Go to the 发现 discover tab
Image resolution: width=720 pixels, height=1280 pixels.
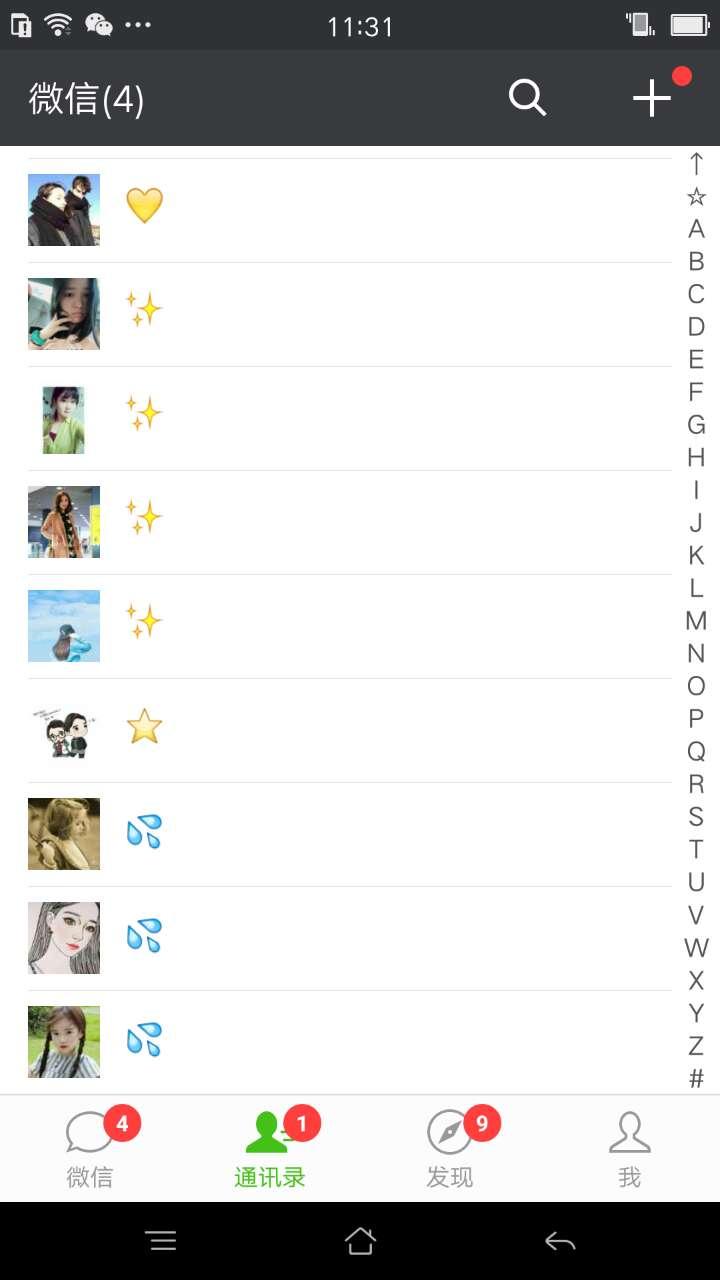point(450,1148)
